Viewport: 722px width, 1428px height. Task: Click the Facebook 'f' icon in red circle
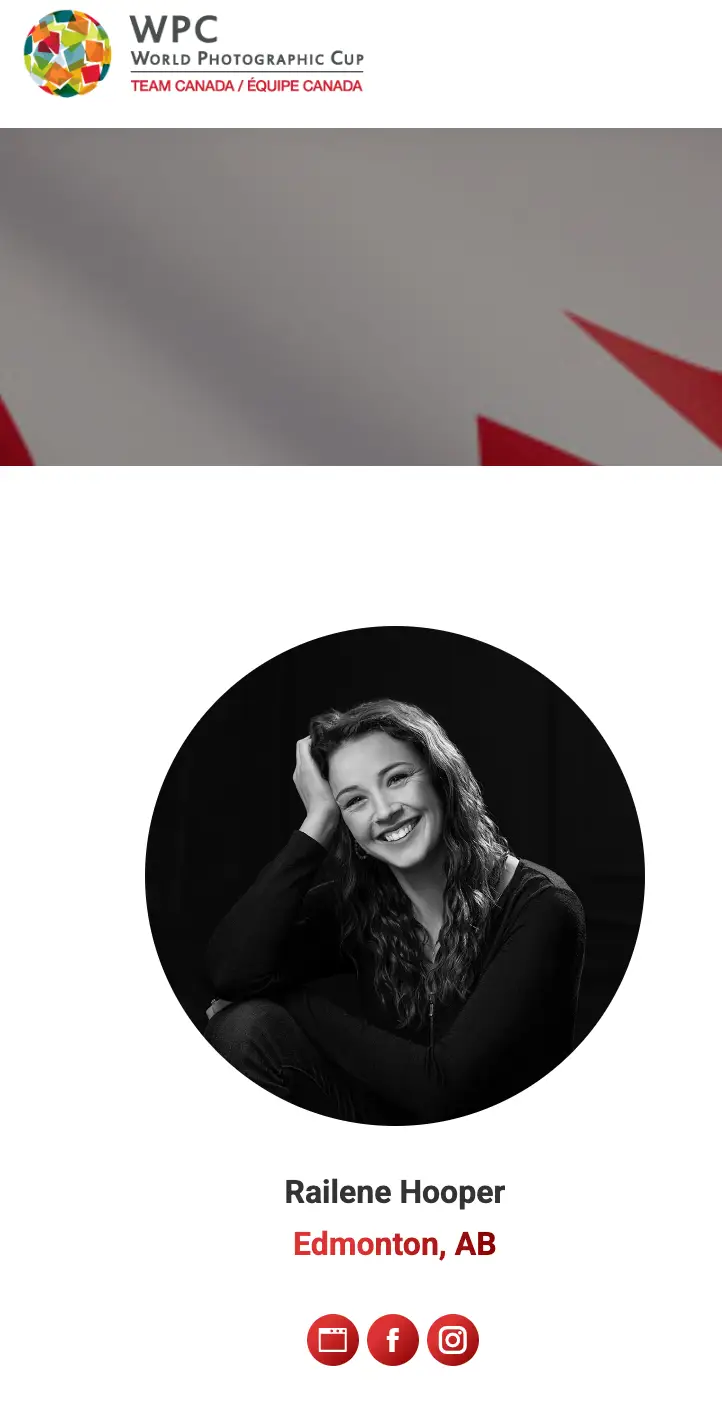(393, 1338)
